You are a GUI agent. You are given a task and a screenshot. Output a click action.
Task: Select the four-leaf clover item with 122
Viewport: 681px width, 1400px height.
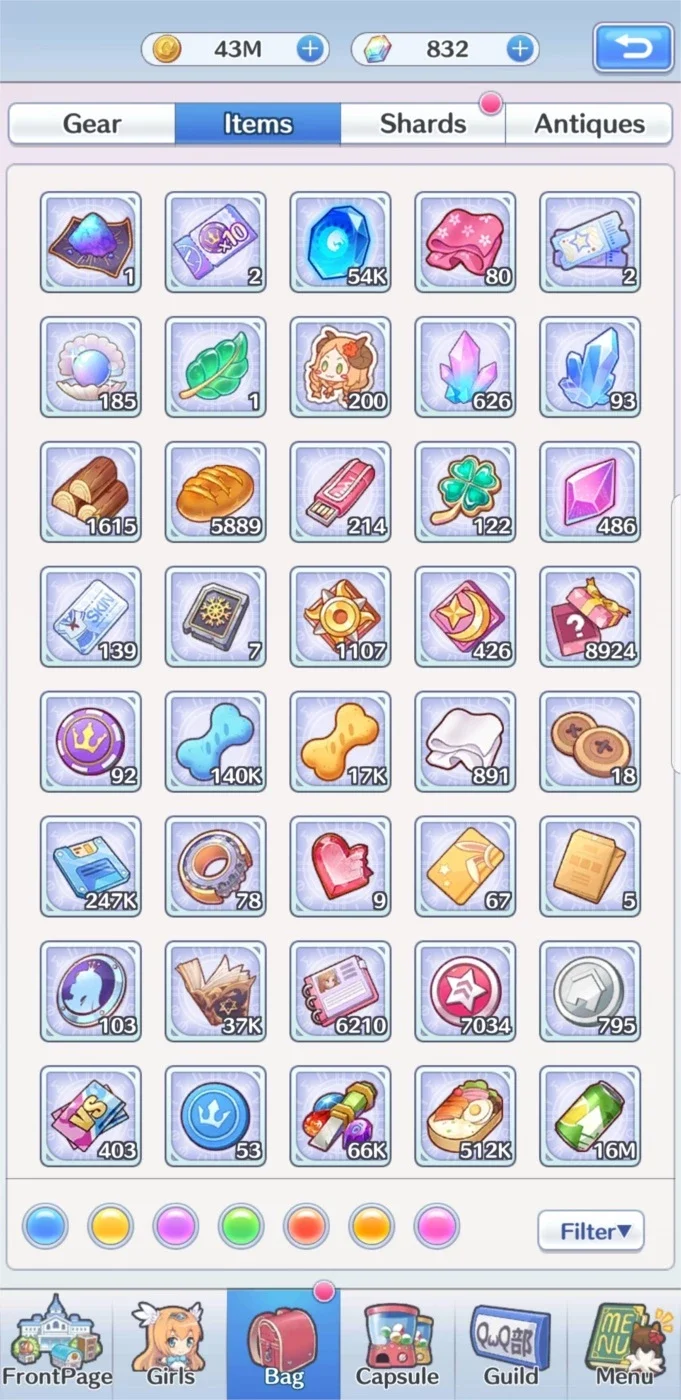click(x=465, y=492)
